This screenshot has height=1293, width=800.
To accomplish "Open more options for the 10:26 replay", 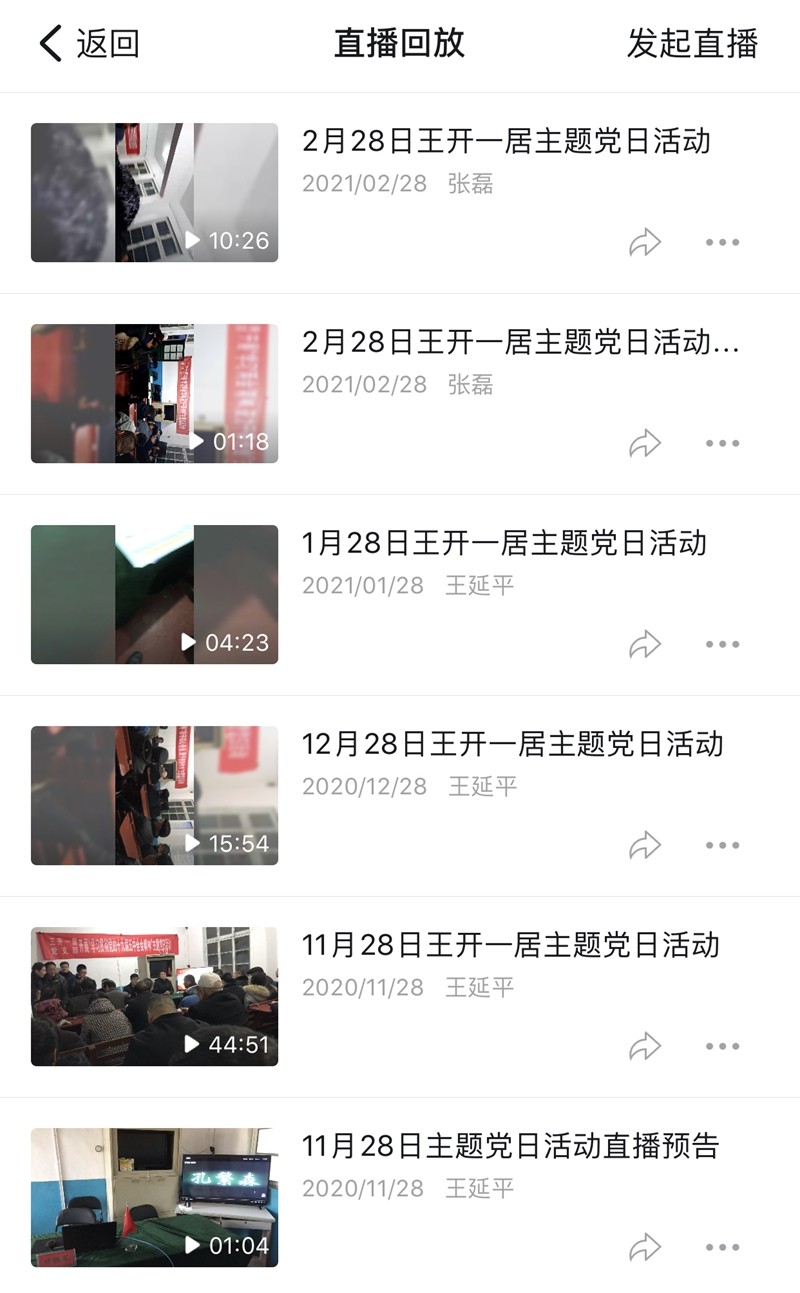I will coord(722,242).
